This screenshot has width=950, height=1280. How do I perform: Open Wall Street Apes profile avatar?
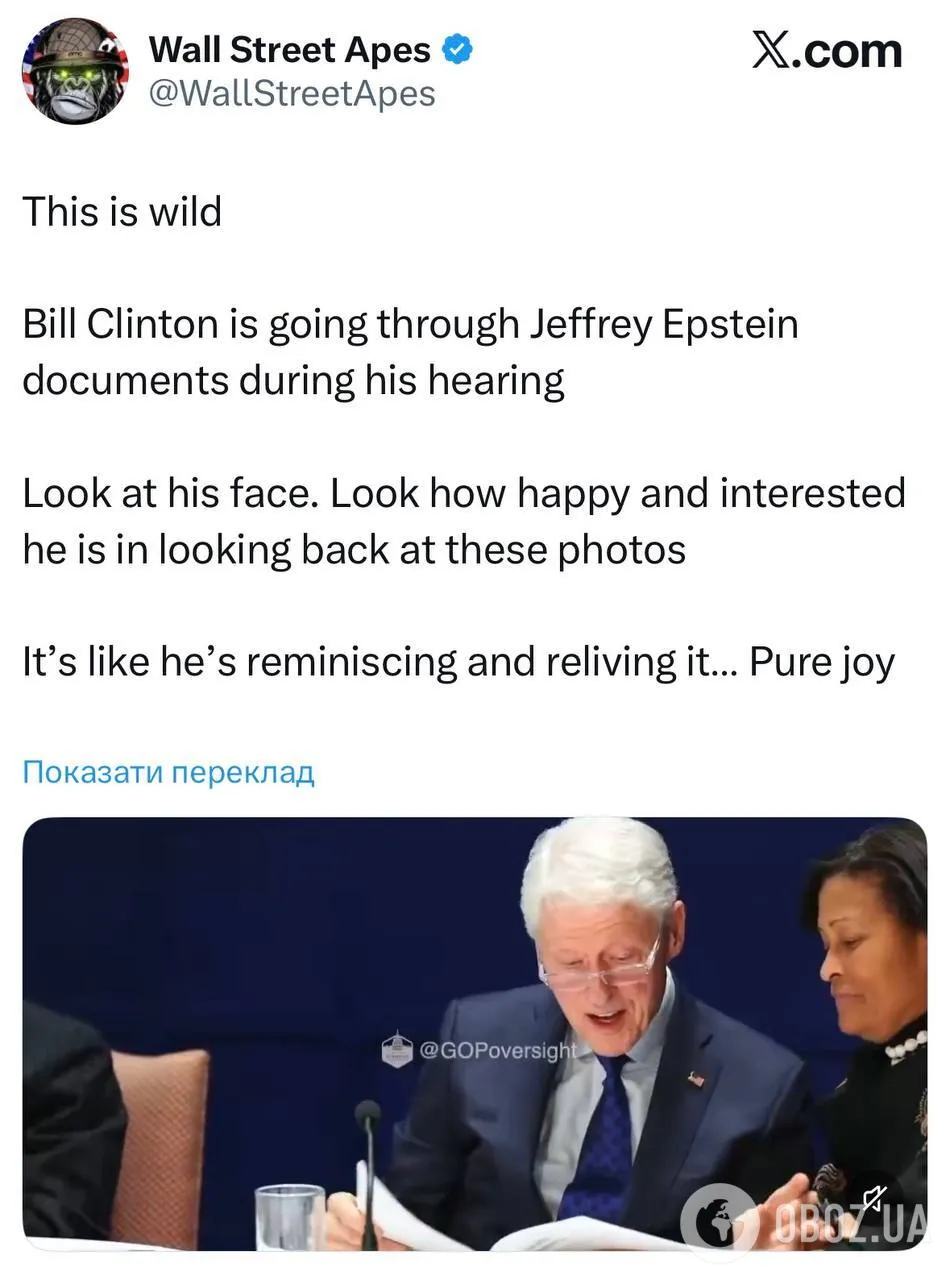[x=75, y=71]
